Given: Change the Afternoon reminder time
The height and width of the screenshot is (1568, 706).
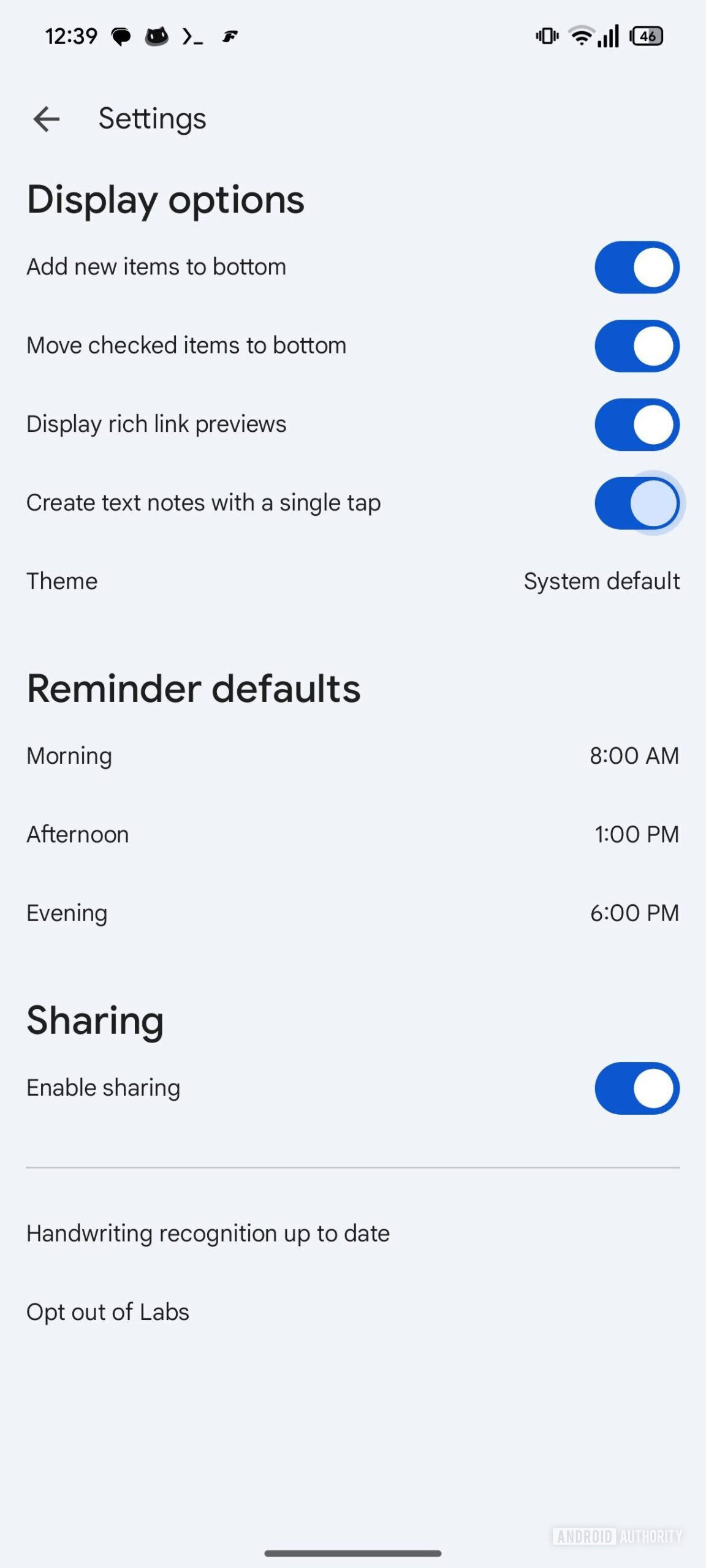Looking at the screenshot, I should (353, 834).
